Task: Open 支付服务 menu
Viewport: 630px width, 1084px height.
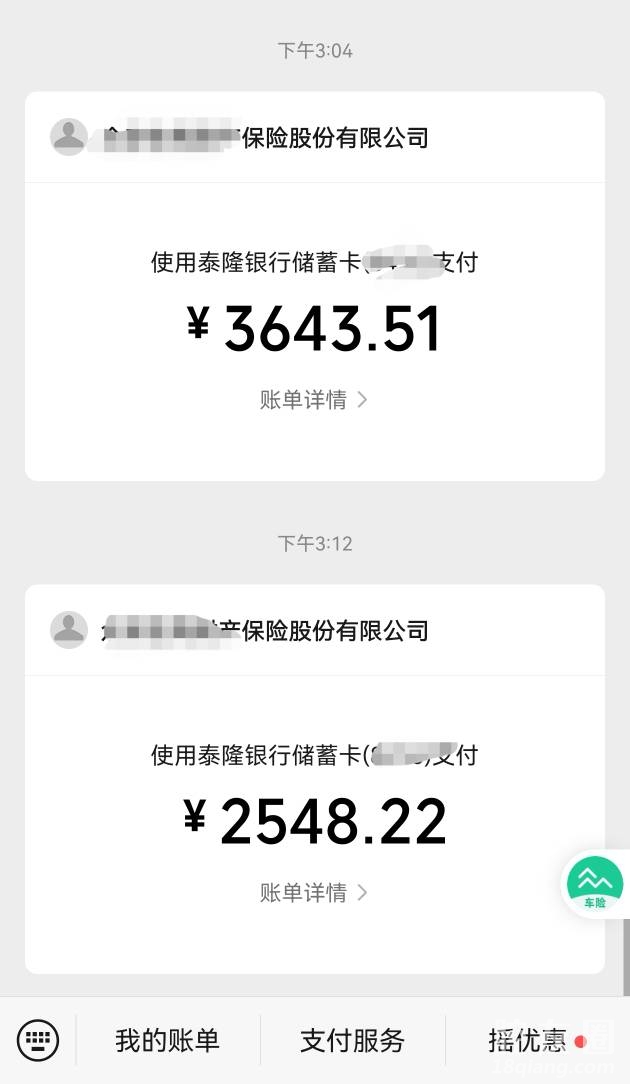Action: tap(352, 1040)
